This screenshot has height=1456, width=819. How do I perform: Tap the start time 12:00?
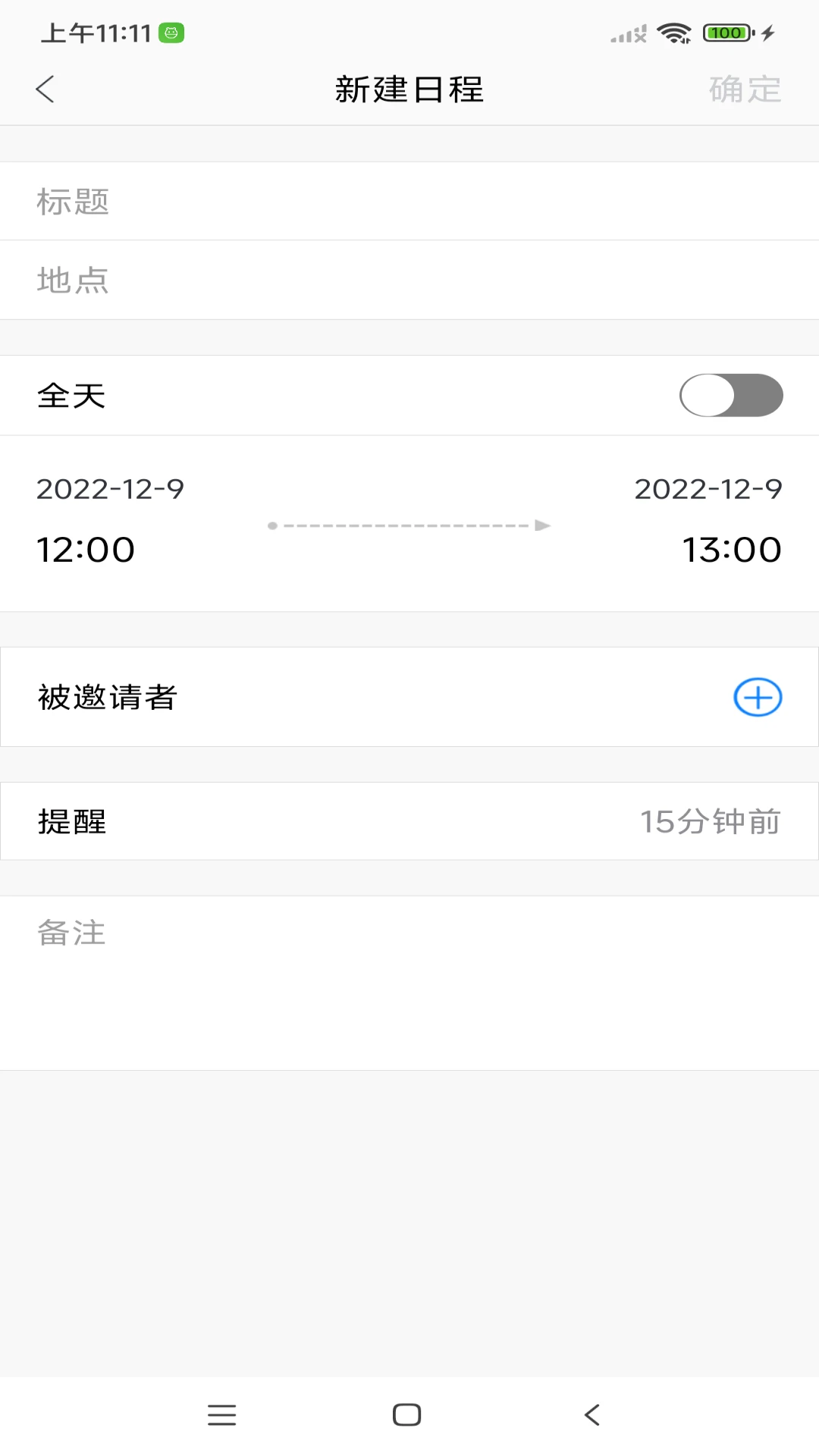86,548
